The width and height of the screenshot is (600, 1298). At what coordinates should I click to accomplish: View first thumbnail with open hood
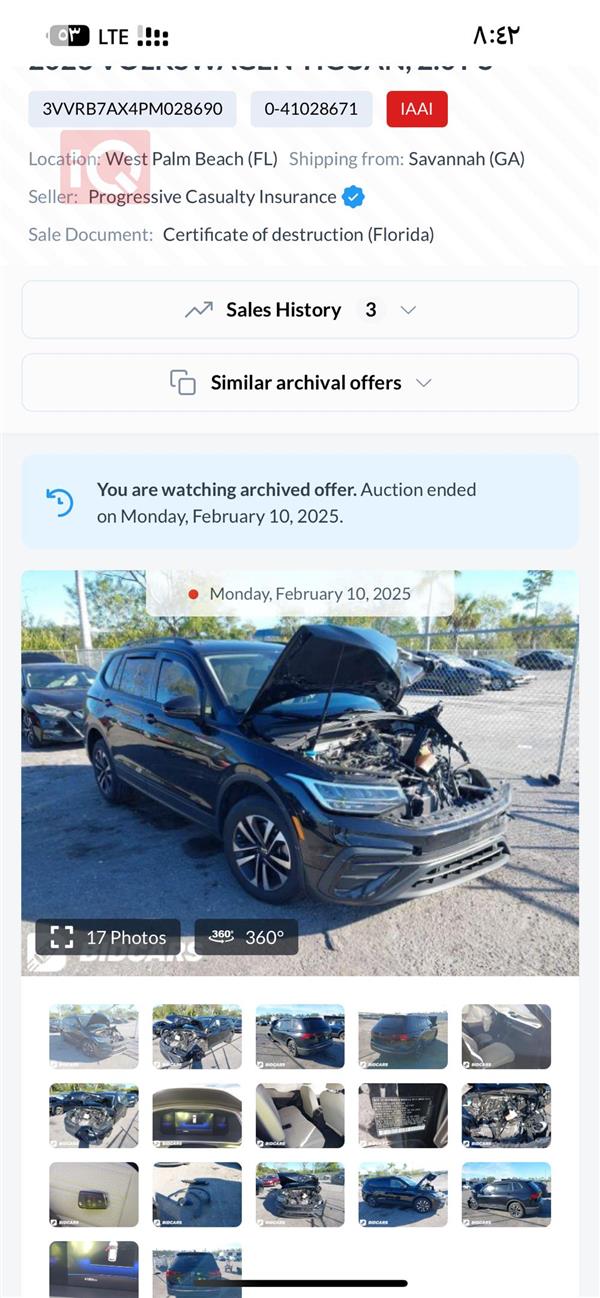click(94, 1036)
